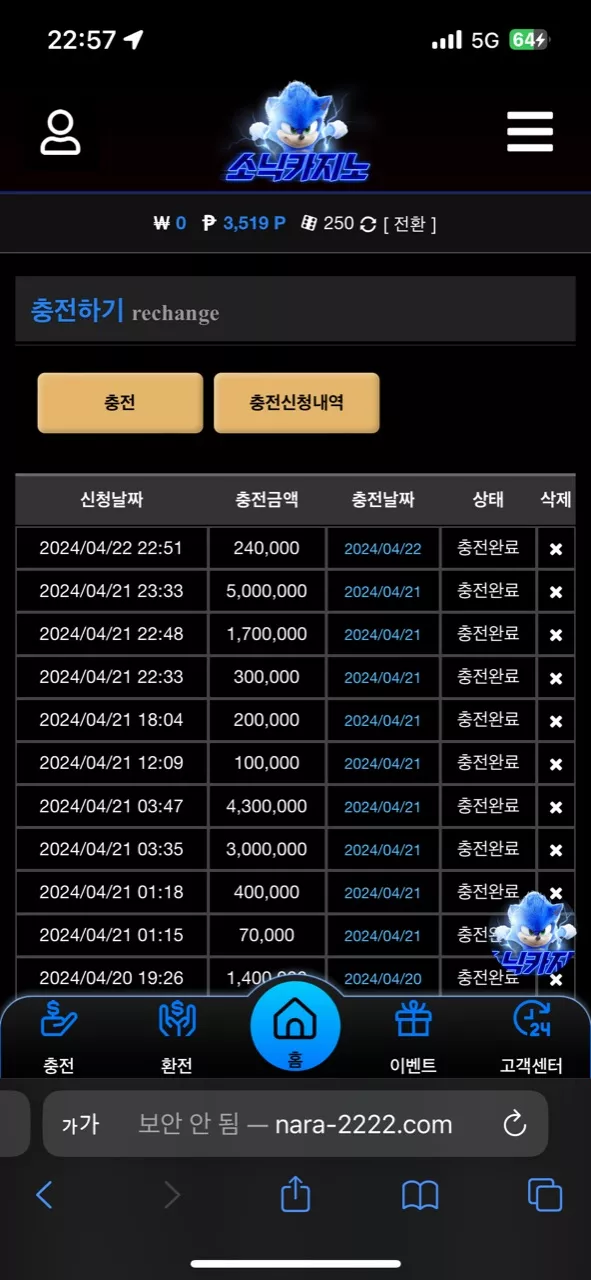Image resolution: width=591 pixels, height=1280 pixels.
Task: Open the hamburger menu
Action: (530, 131)
